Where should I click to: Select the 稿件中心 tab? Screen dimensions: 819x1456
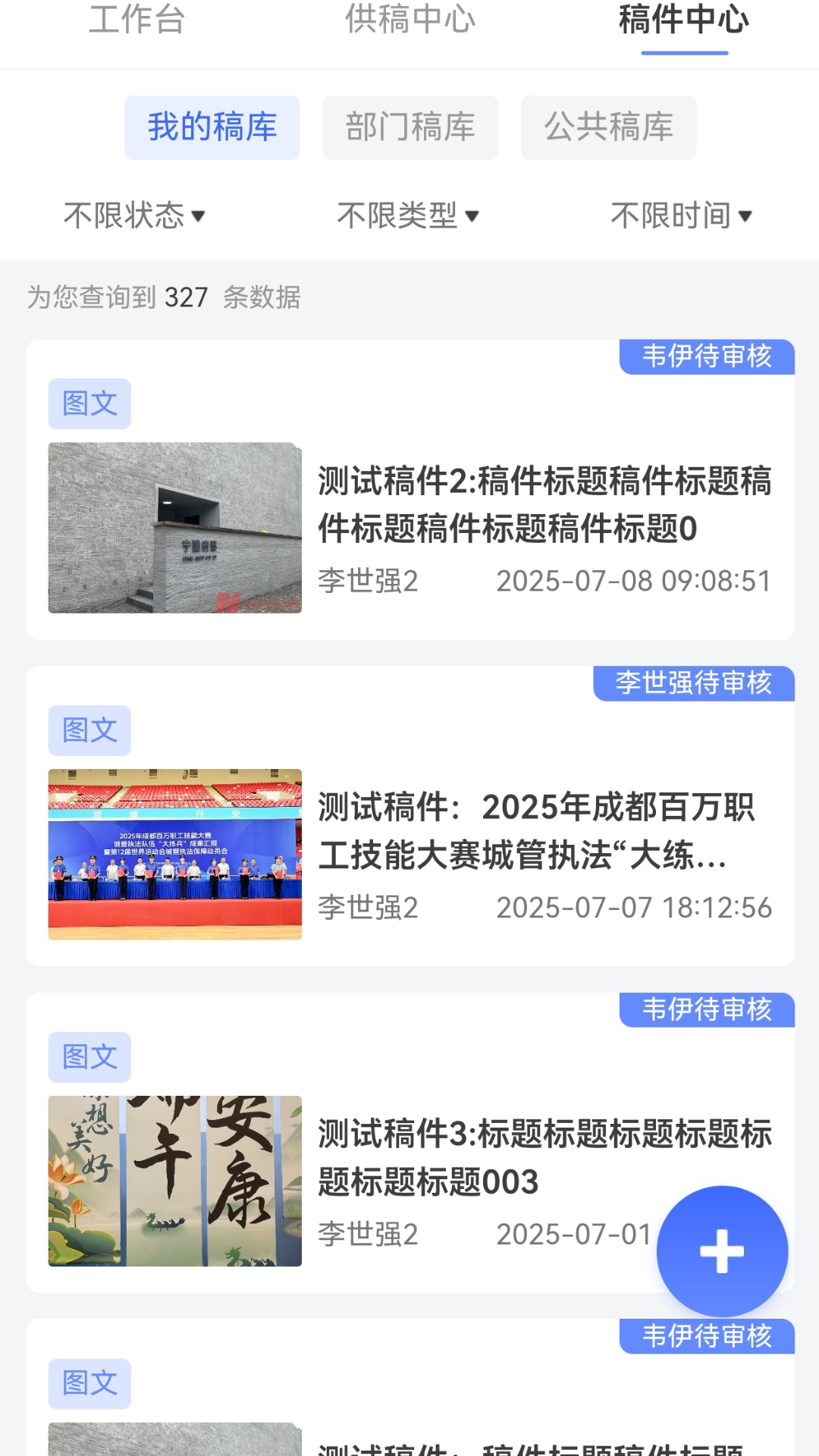(684, 20)
